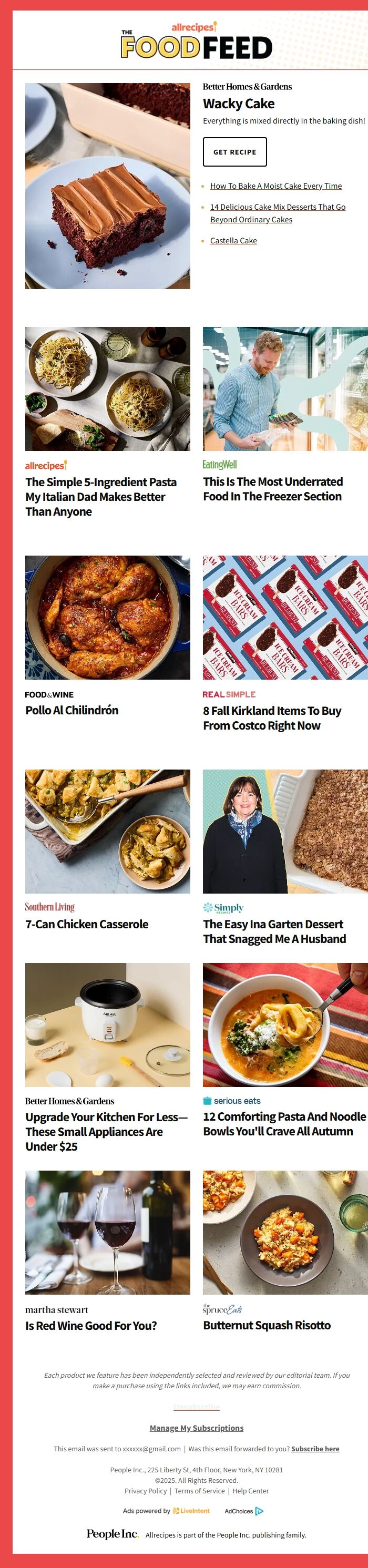Open the Castella Cake link
This screenshot has height=1568, width=368.
[233, 240]
